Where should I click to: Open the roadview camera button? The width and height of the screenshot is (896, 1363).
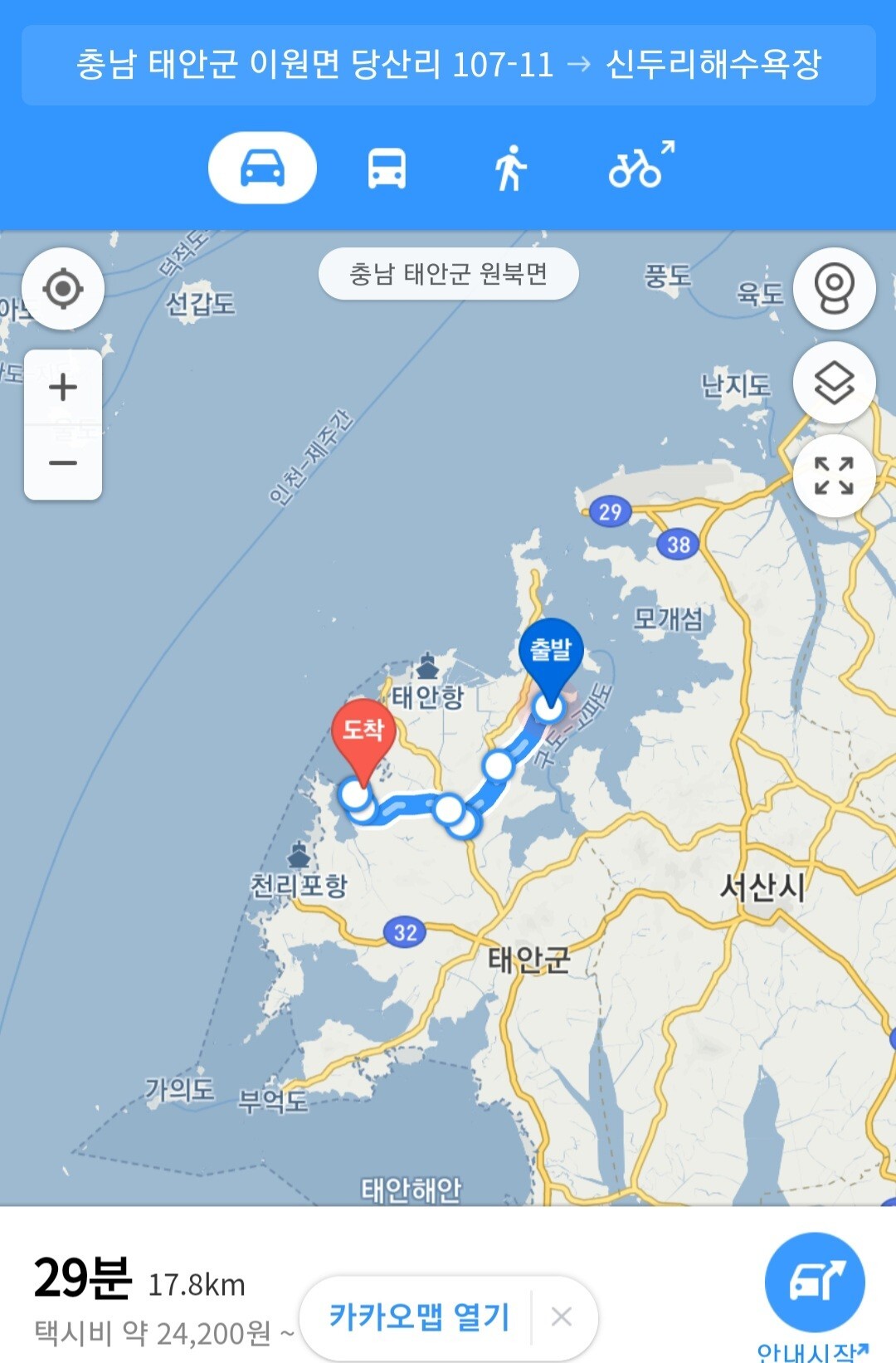(x=834, y=289)
